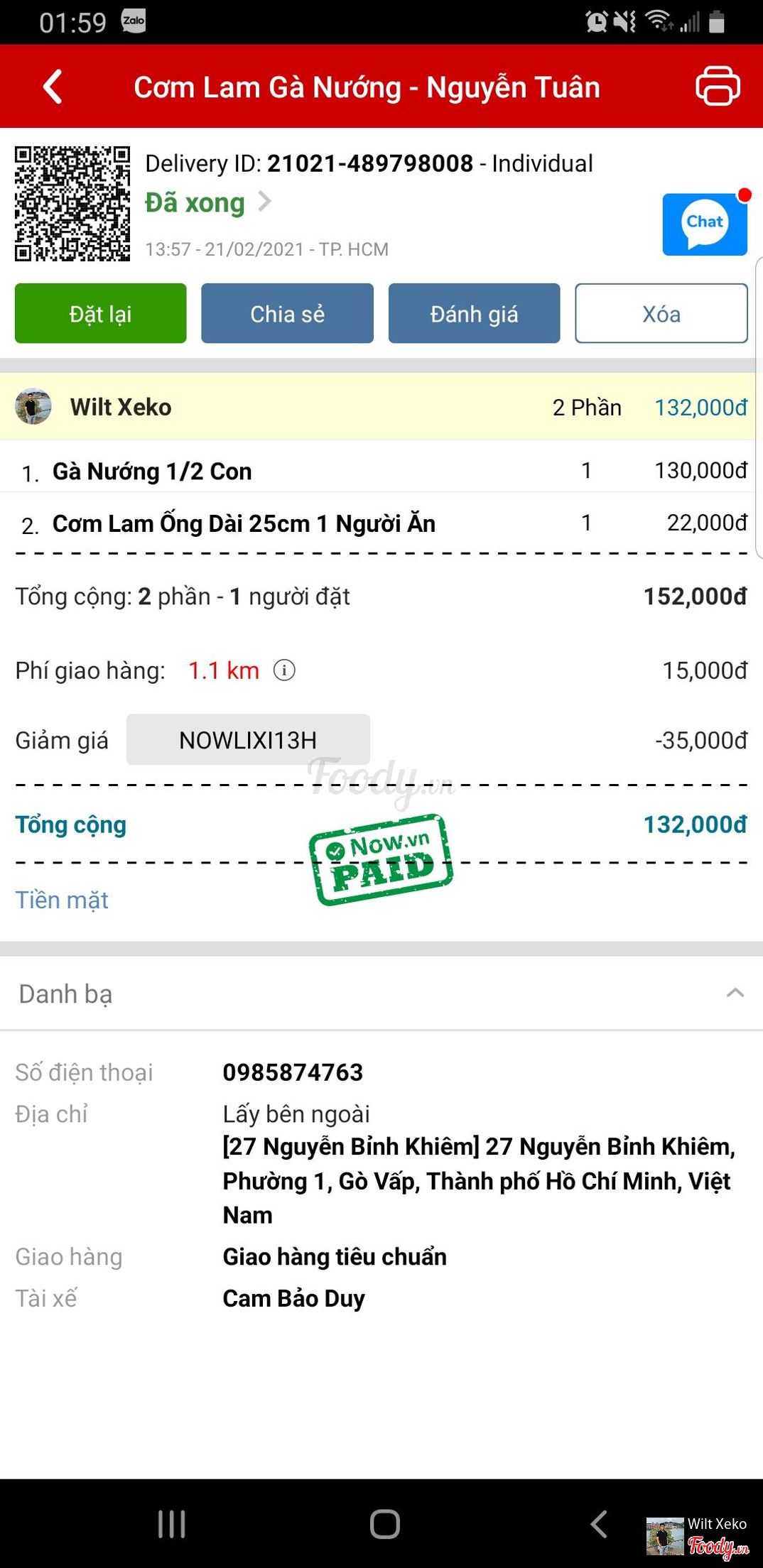Go back using the header arrow
Image resolution: width=763 pixels, height=1568 pixels.
53,87
